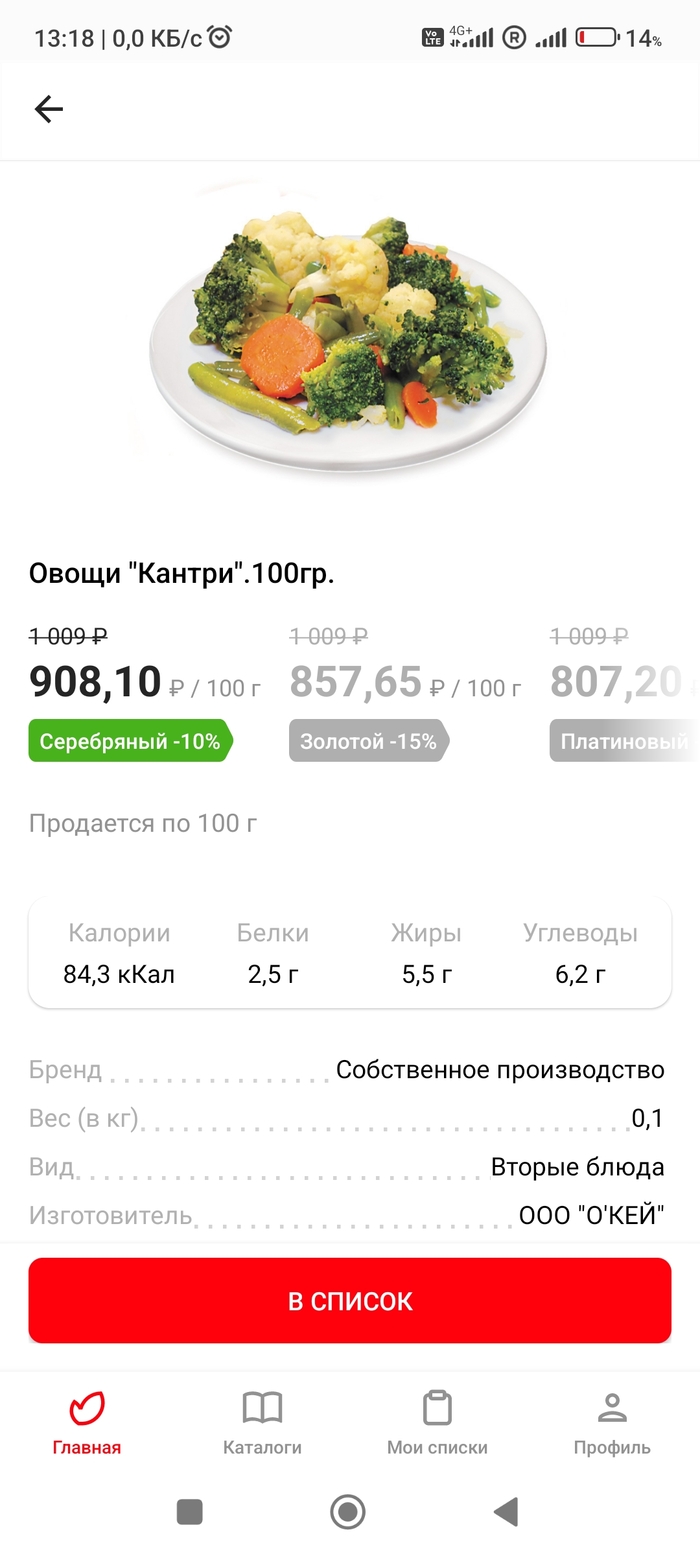Tap the system home button

tap(348, 1511)
